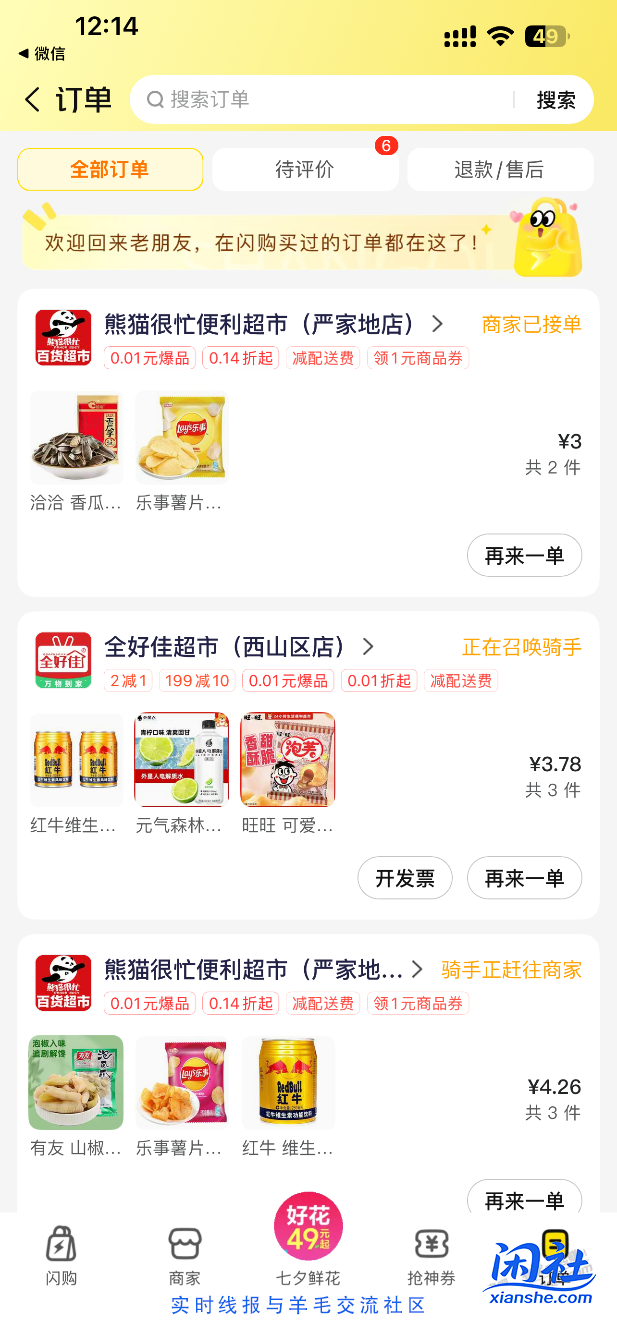Viewport: 617px width, 1334px height.
Task: Go back from the 订单 page
Action: tap(33, 99)
